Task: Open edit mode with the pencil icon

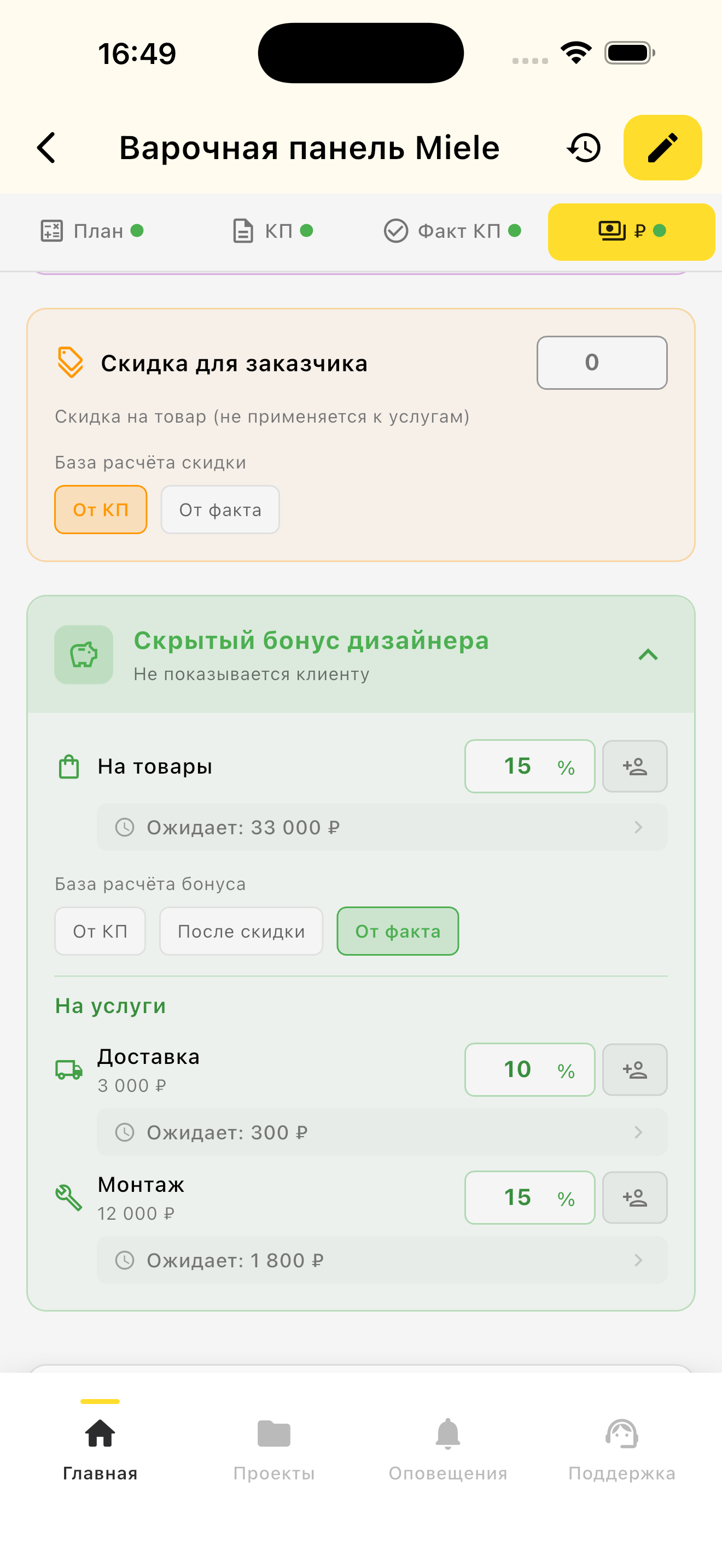Action: (663, 147)
